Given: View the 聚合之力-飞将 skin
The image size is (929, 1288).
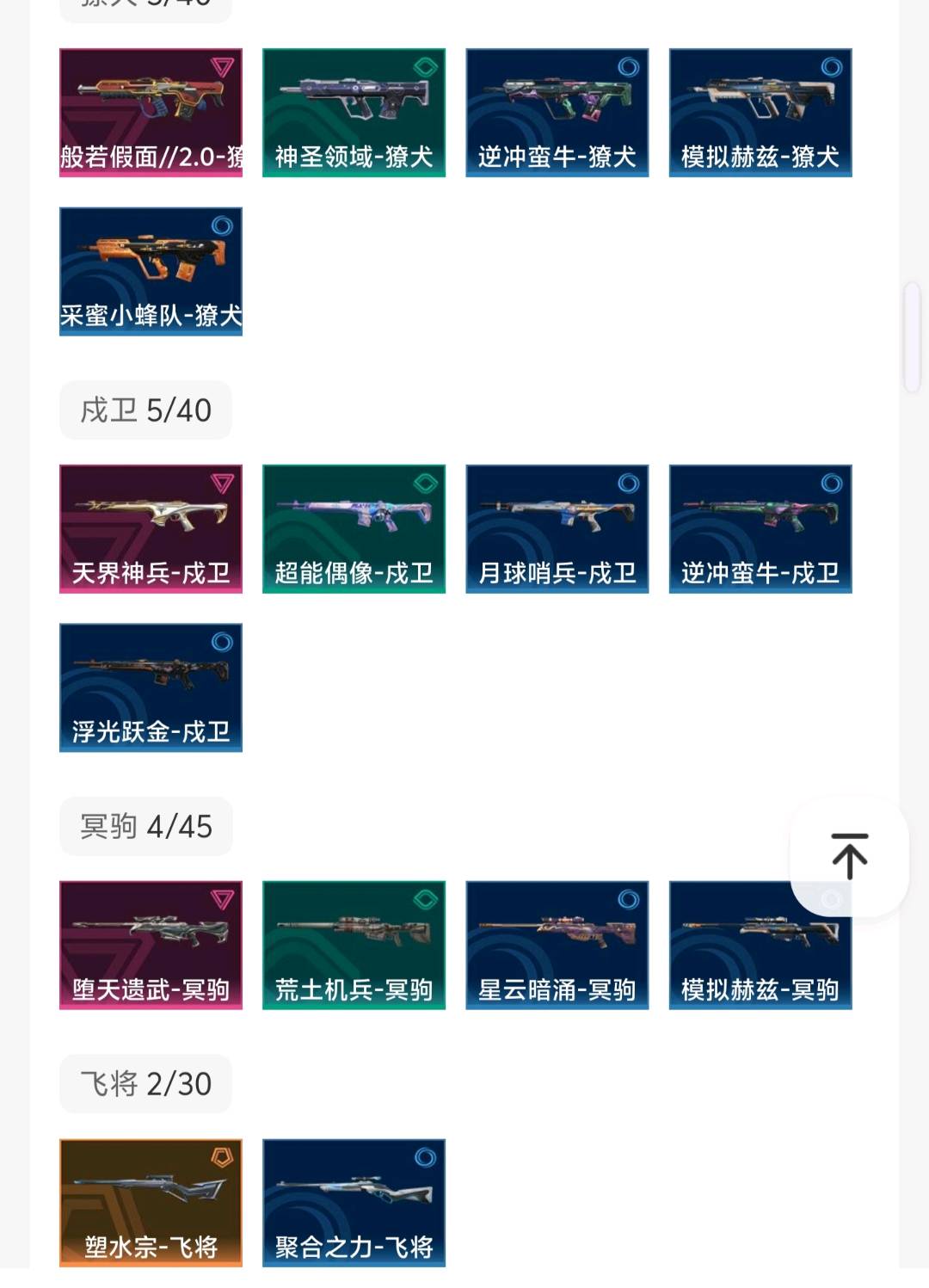Looking at the screenshot, I should 354,1203.
